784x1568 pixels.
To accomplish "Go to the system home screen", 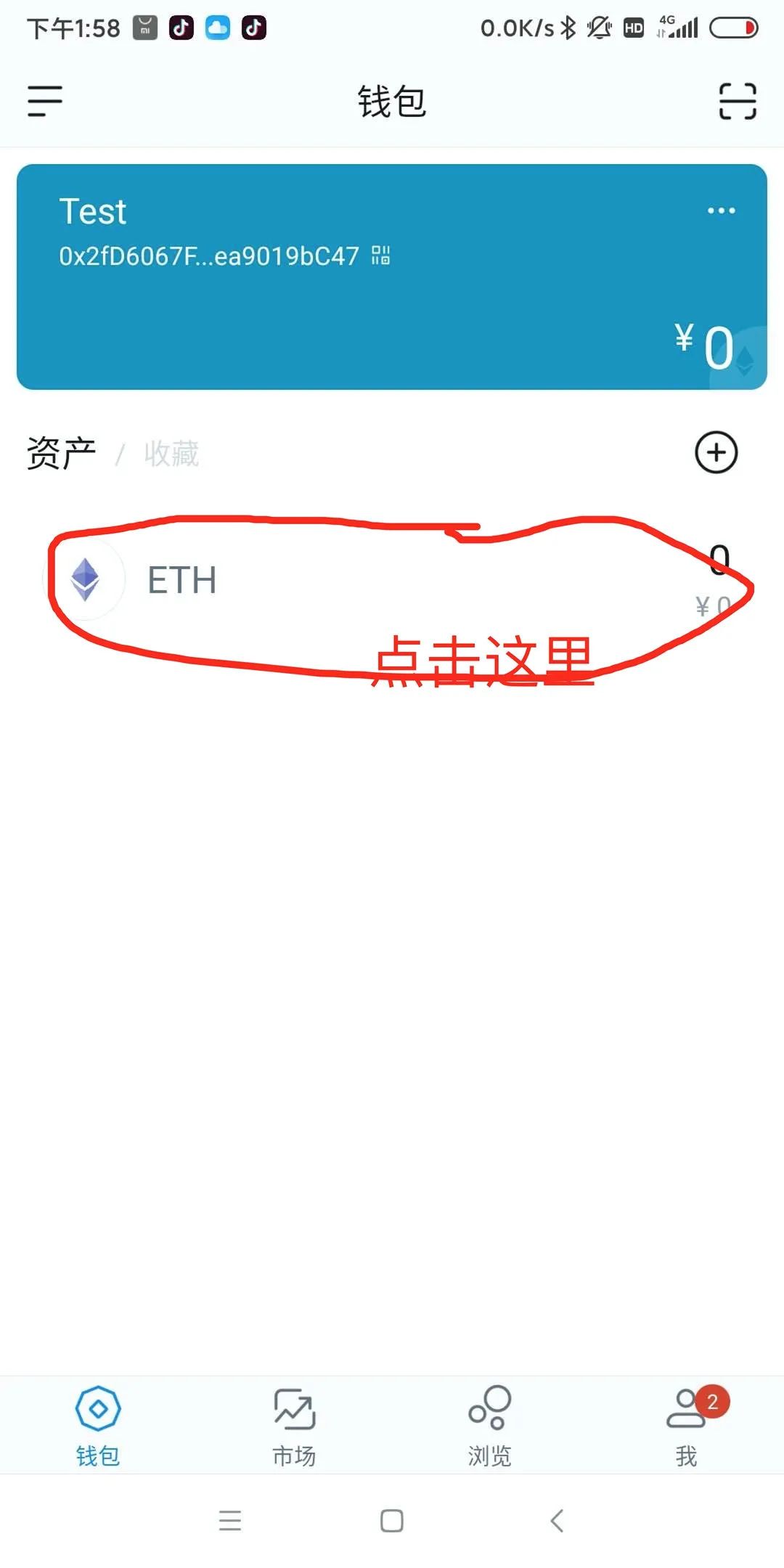I will 392,1520.
